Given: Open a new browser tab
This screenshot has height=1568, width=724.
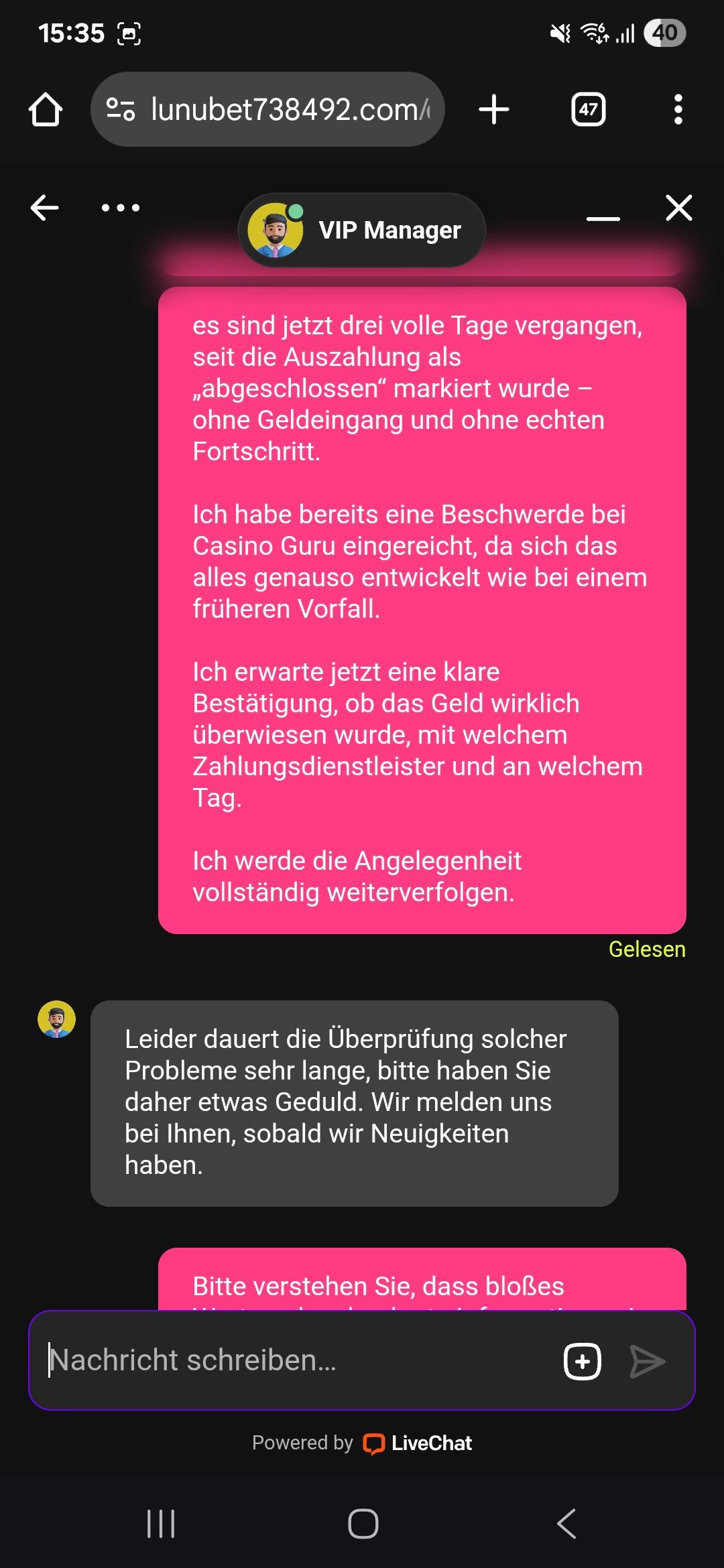Looking at the screenshot, I should pyautogui.click(x=494, y=109).
